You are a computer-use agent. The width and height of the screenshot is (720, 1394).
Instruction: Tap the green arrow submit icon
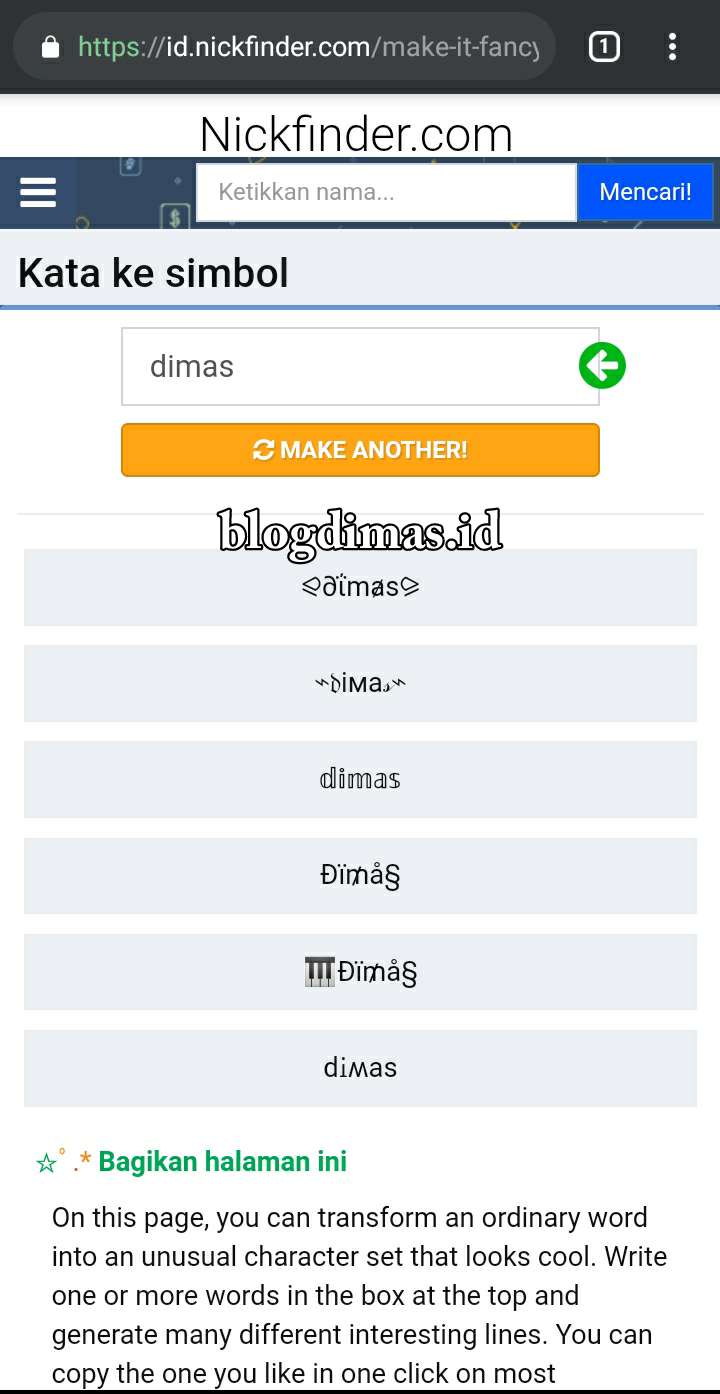point(602,366)
